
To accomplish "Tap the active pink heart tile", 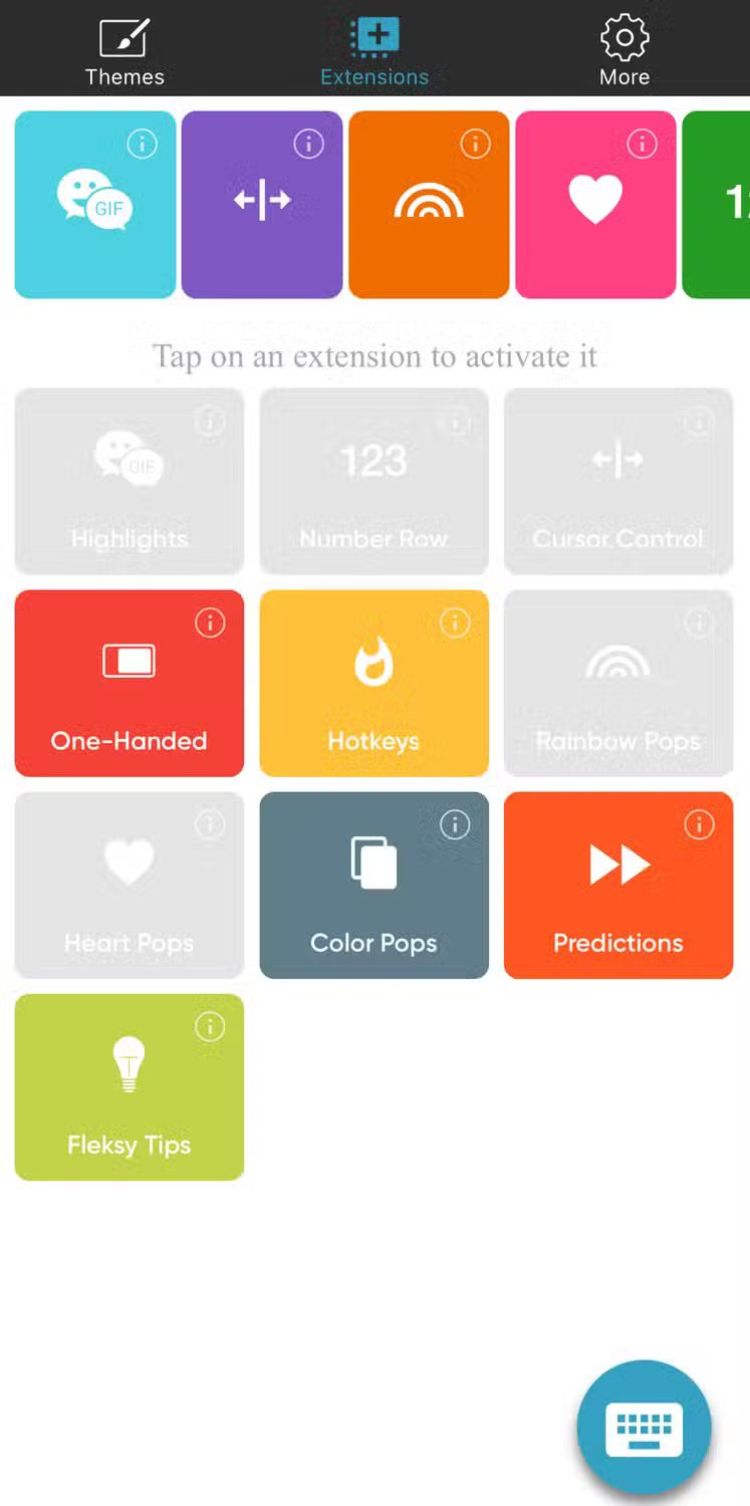I will coord(595,205).
